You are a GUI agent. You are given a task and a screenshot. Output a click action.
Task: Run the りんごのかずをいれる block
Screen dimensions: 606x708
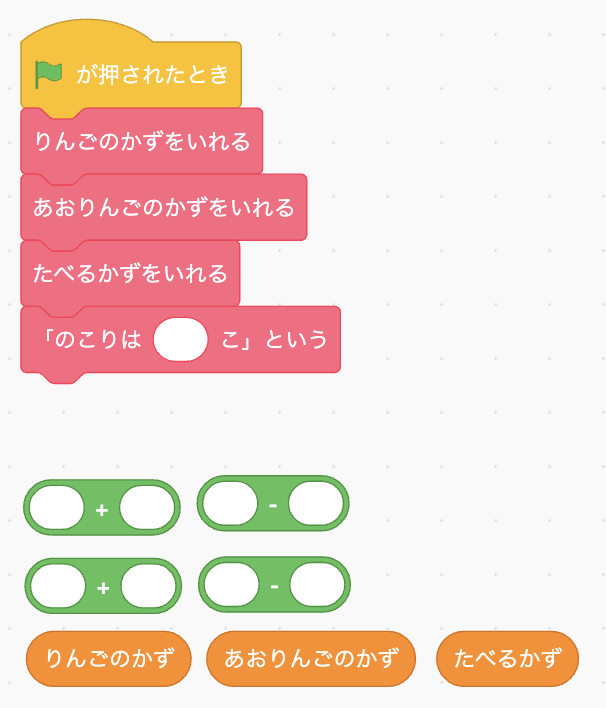[141, 142]
